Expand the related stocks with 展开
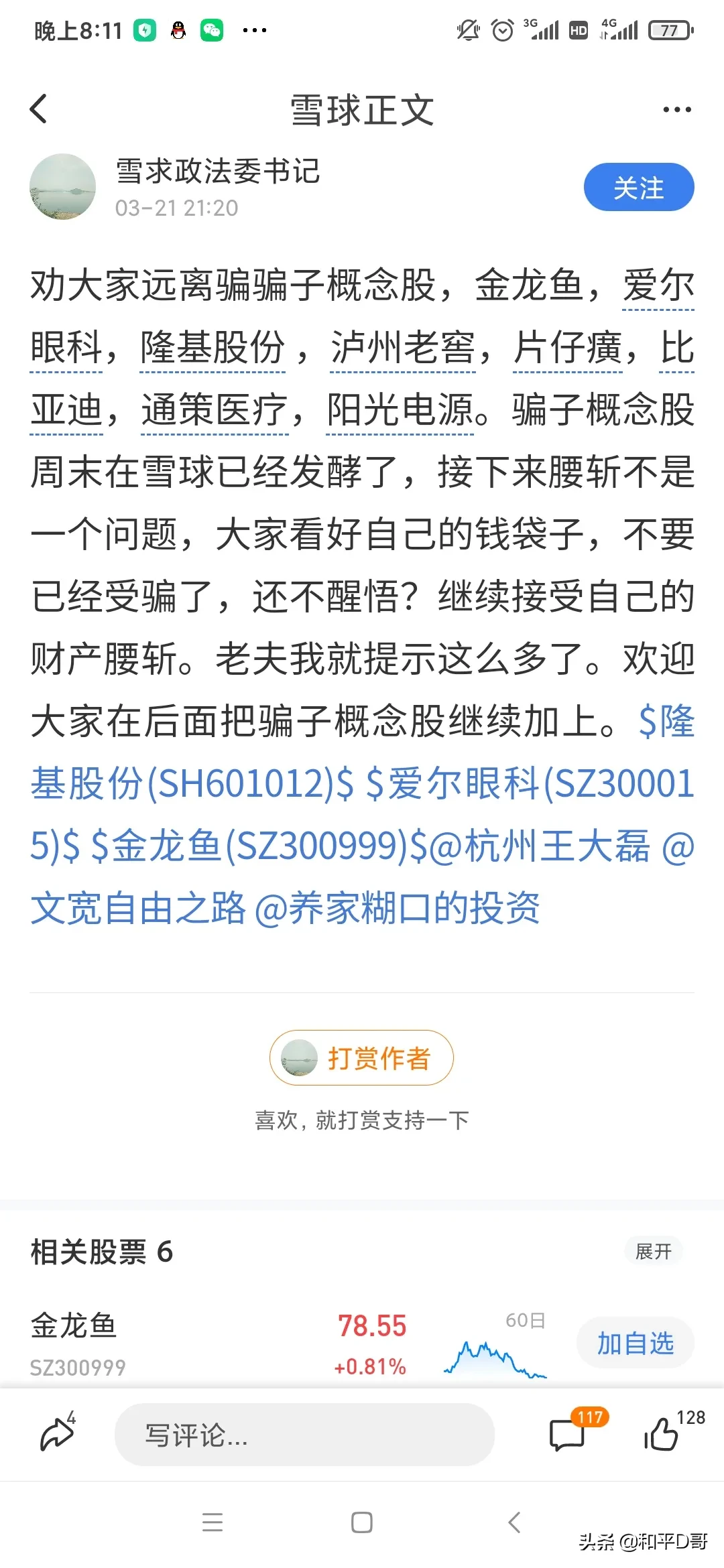 653,1251
